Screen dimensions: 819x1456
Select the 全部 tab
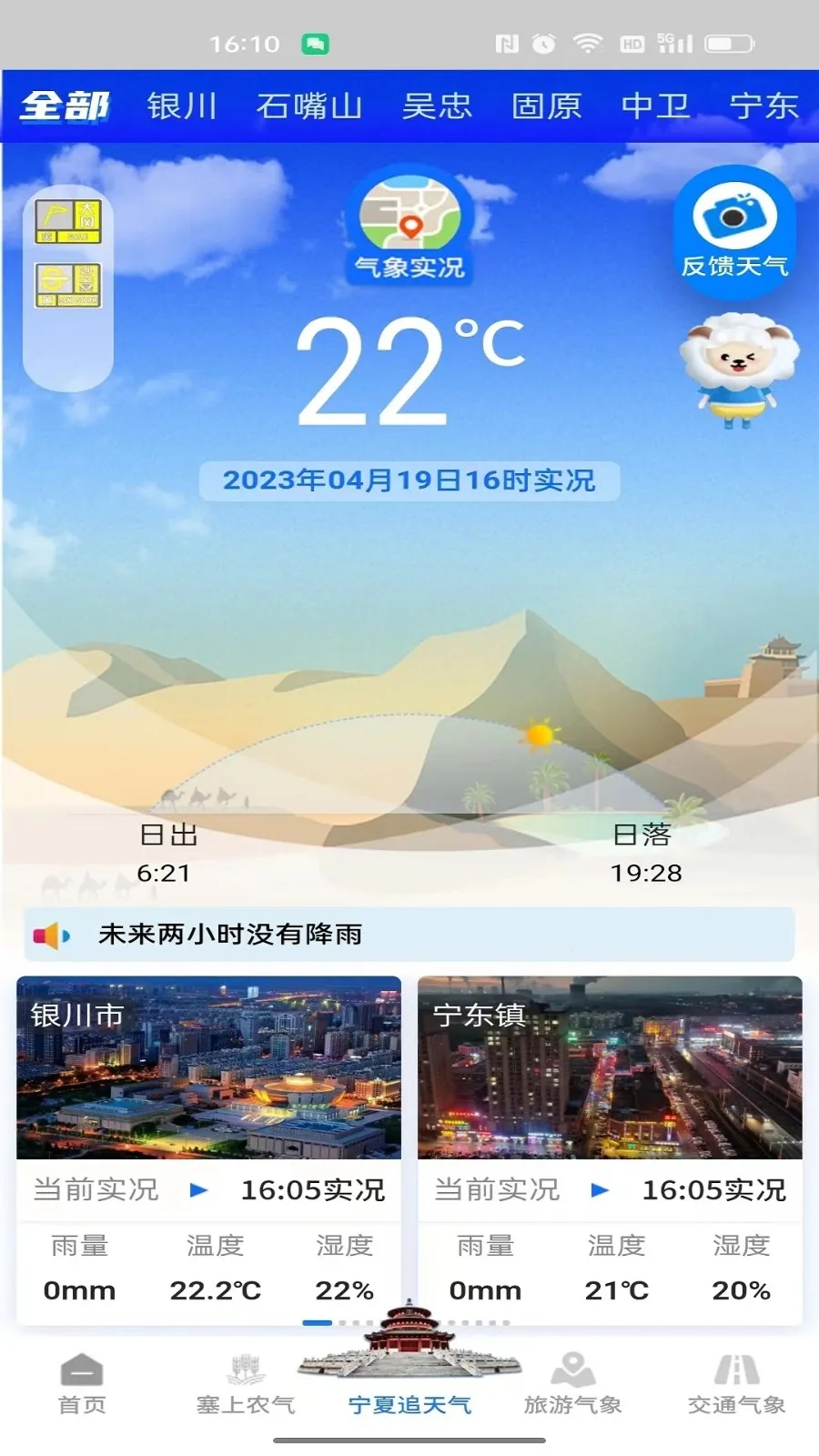[x=66, y=105]
